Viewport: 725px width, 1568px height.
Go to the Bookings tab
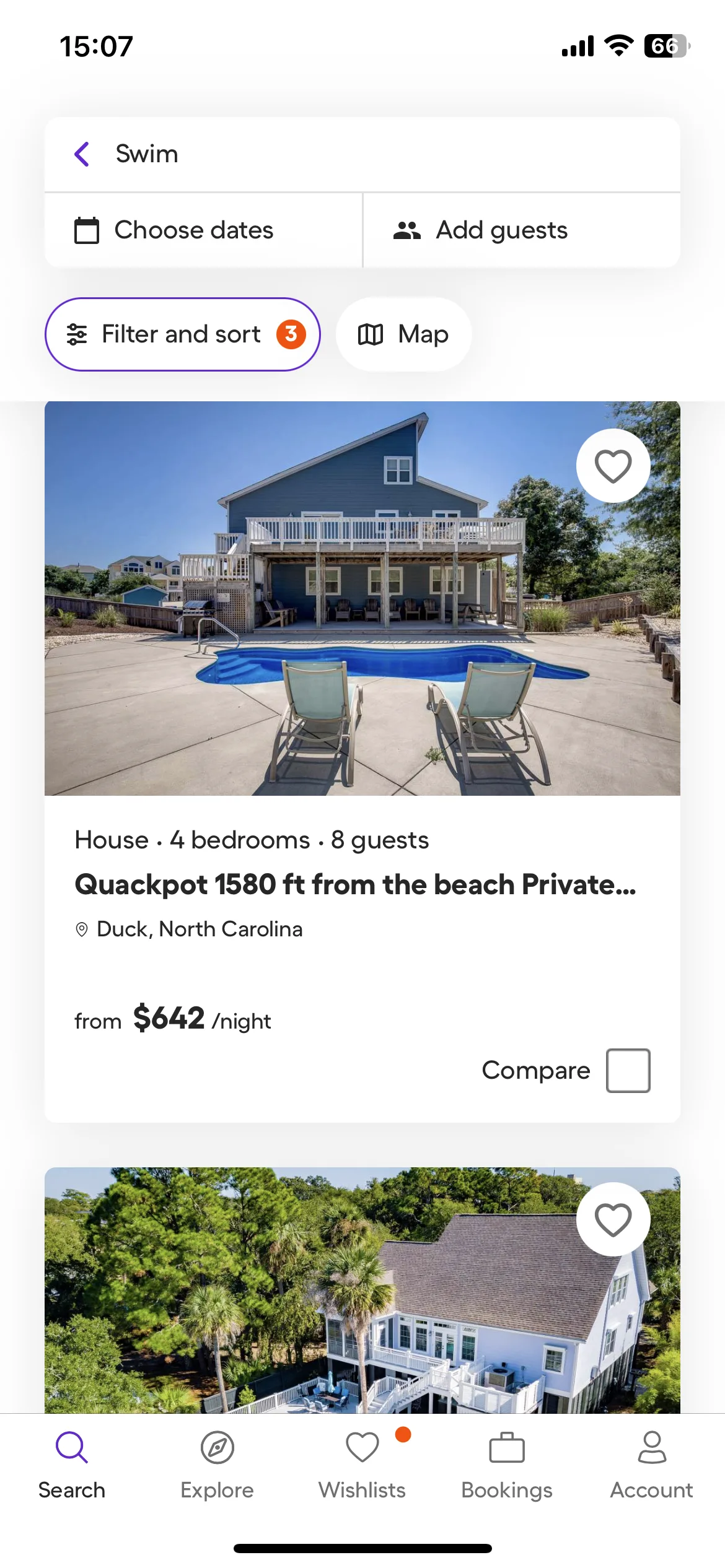[x=507, y=1463]
